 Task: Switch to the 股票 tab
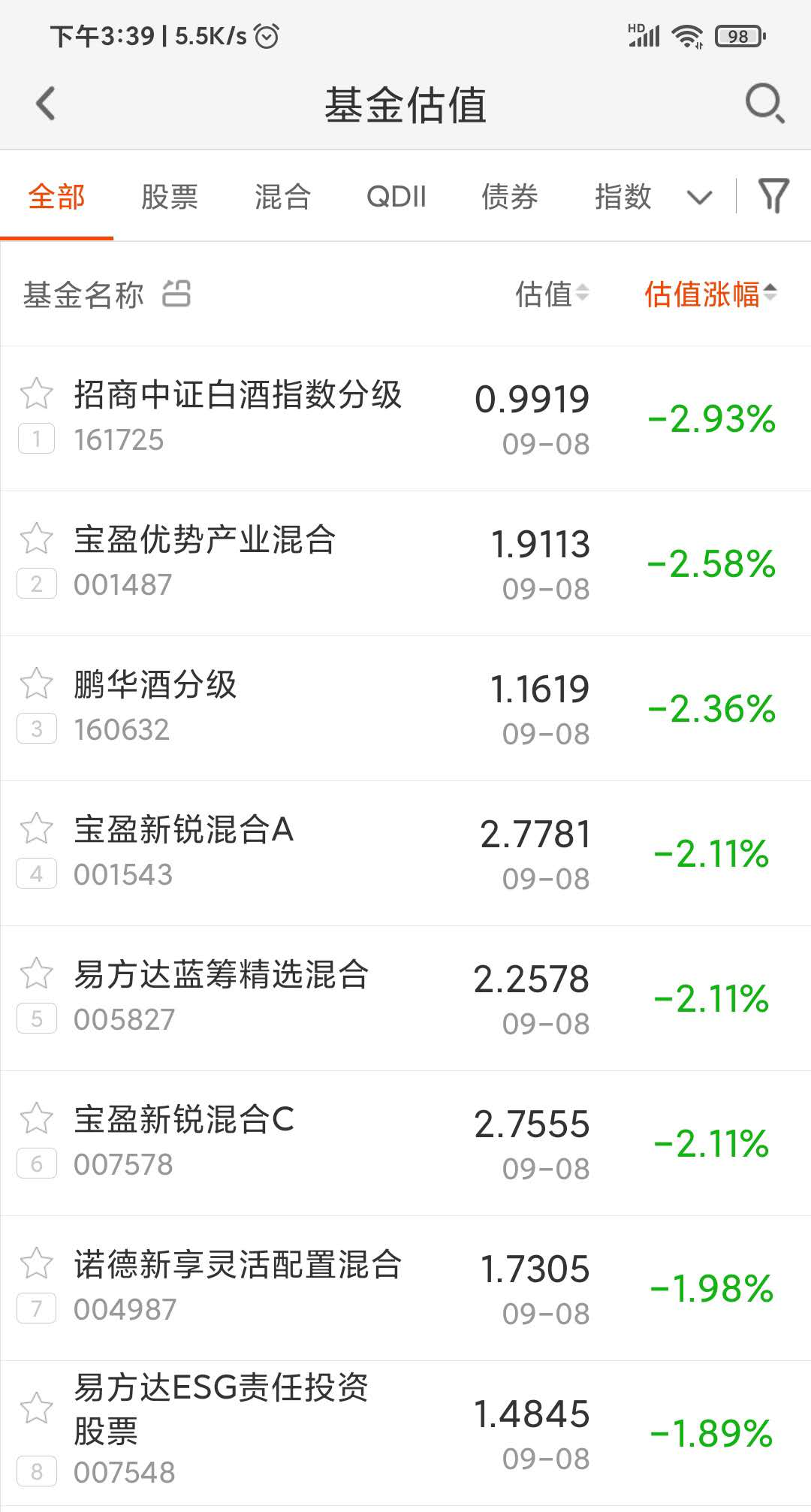click(x=170, y=197)
